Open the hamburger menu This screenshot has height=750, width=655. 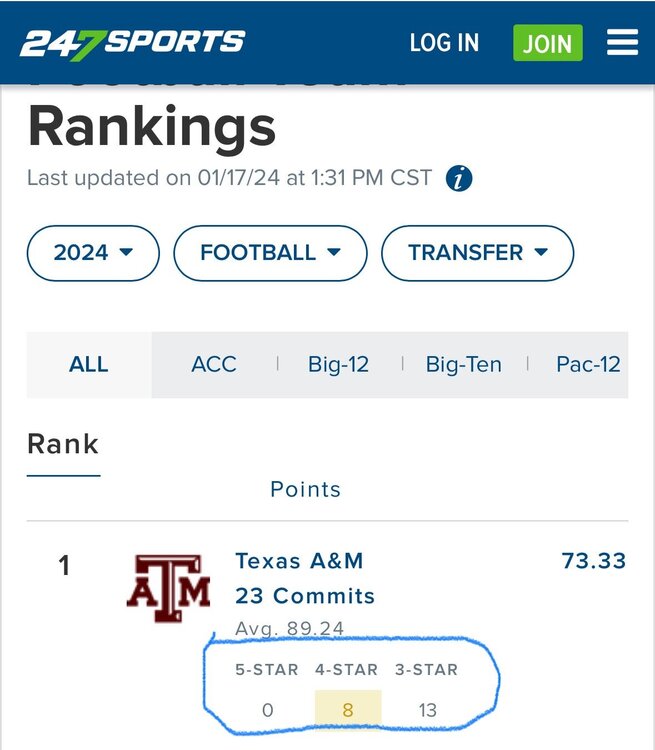622,43
